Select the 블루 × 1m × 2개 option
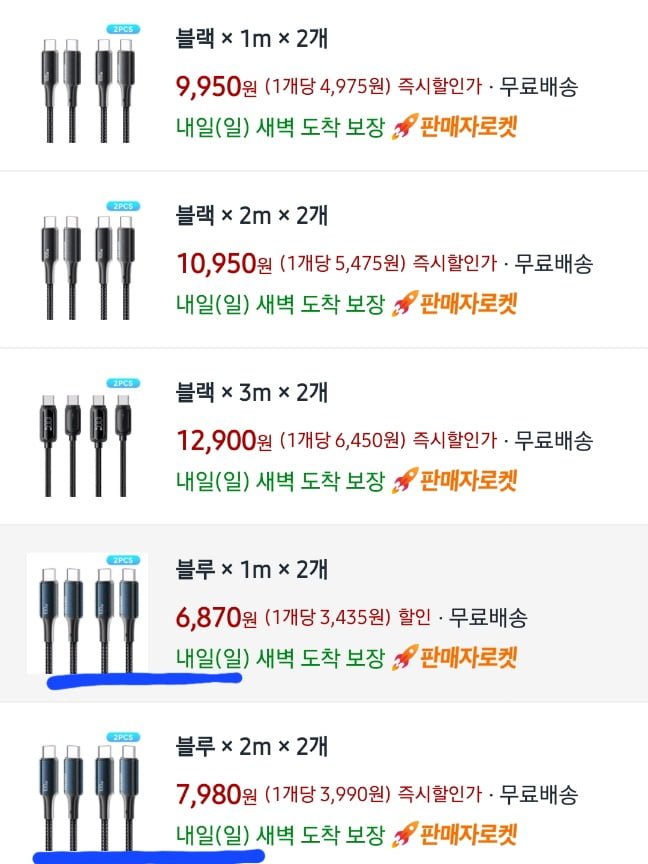648x864 pixels. [x=252, y=570]
